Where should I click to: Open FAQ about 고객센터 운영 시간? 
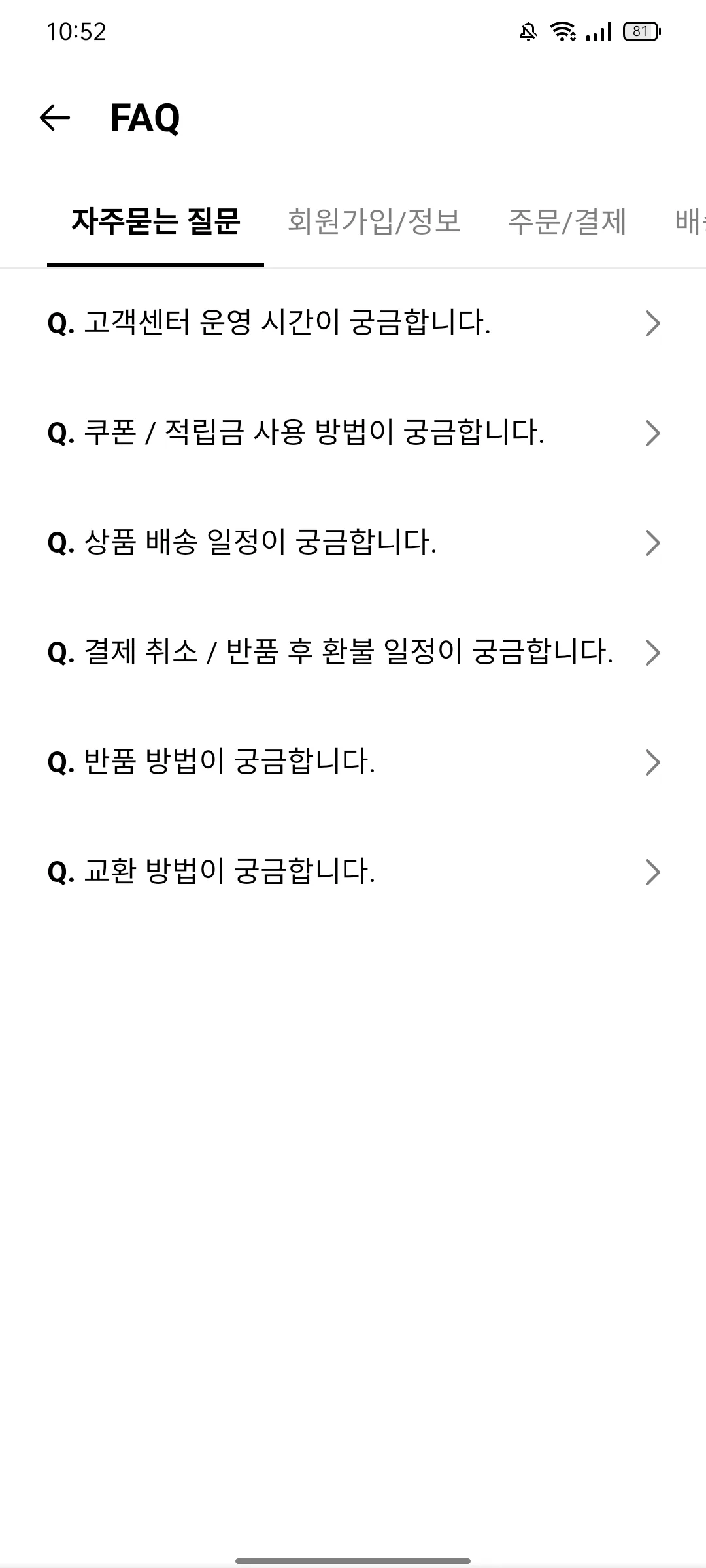[288, 321]
